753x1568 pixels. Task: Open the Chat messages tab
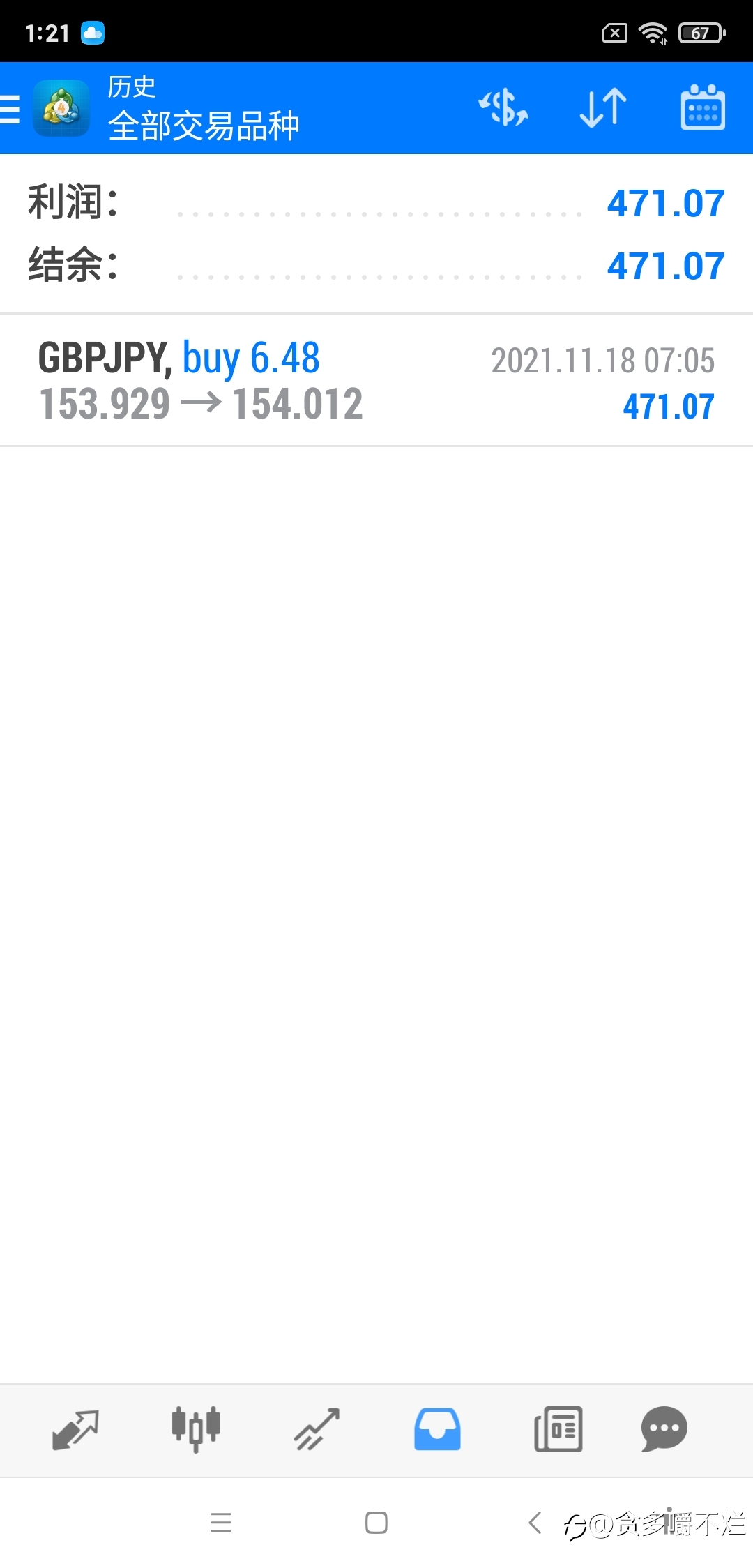[664, 1429]
